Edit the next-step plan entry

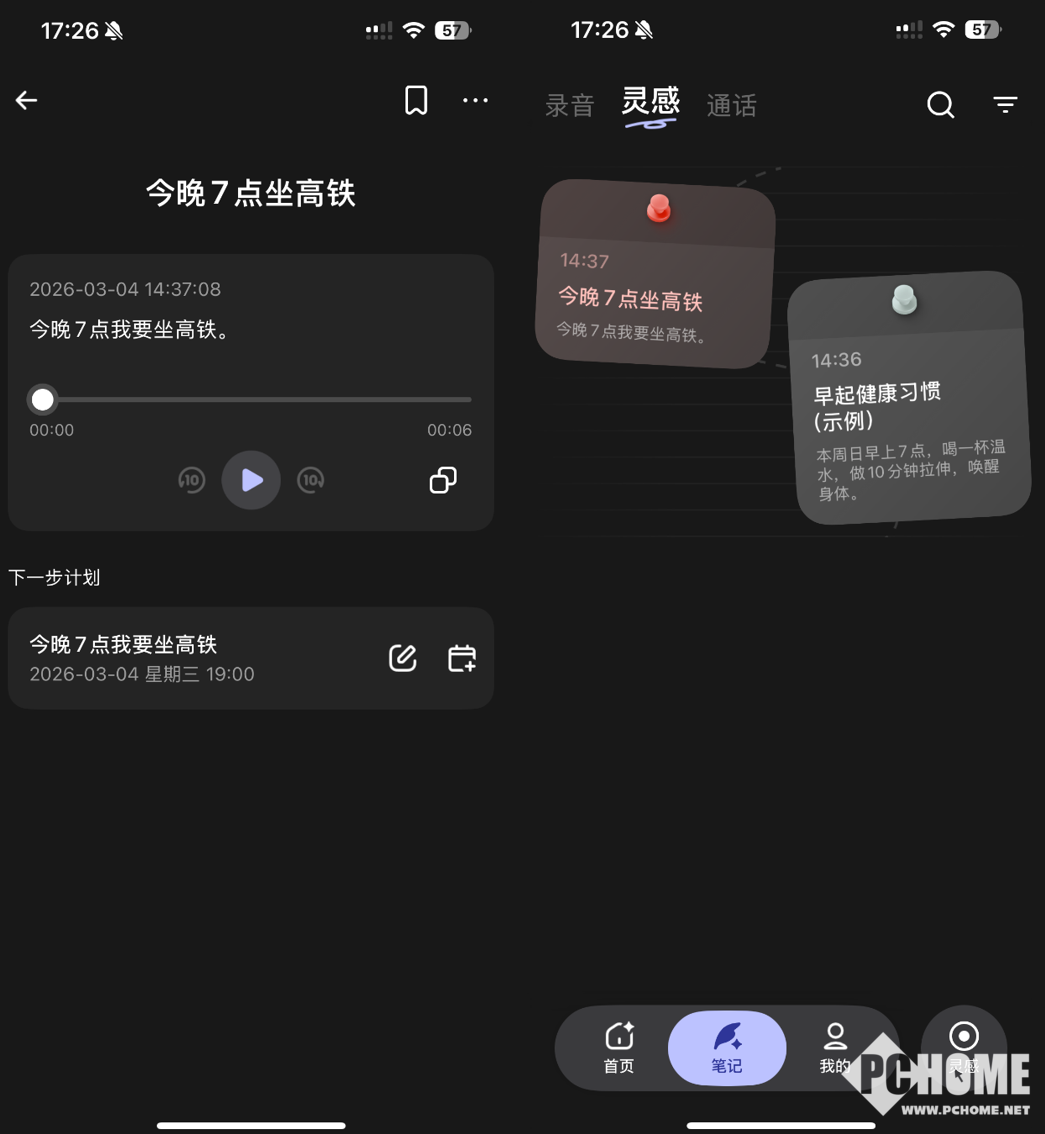(x=402, y=658)
